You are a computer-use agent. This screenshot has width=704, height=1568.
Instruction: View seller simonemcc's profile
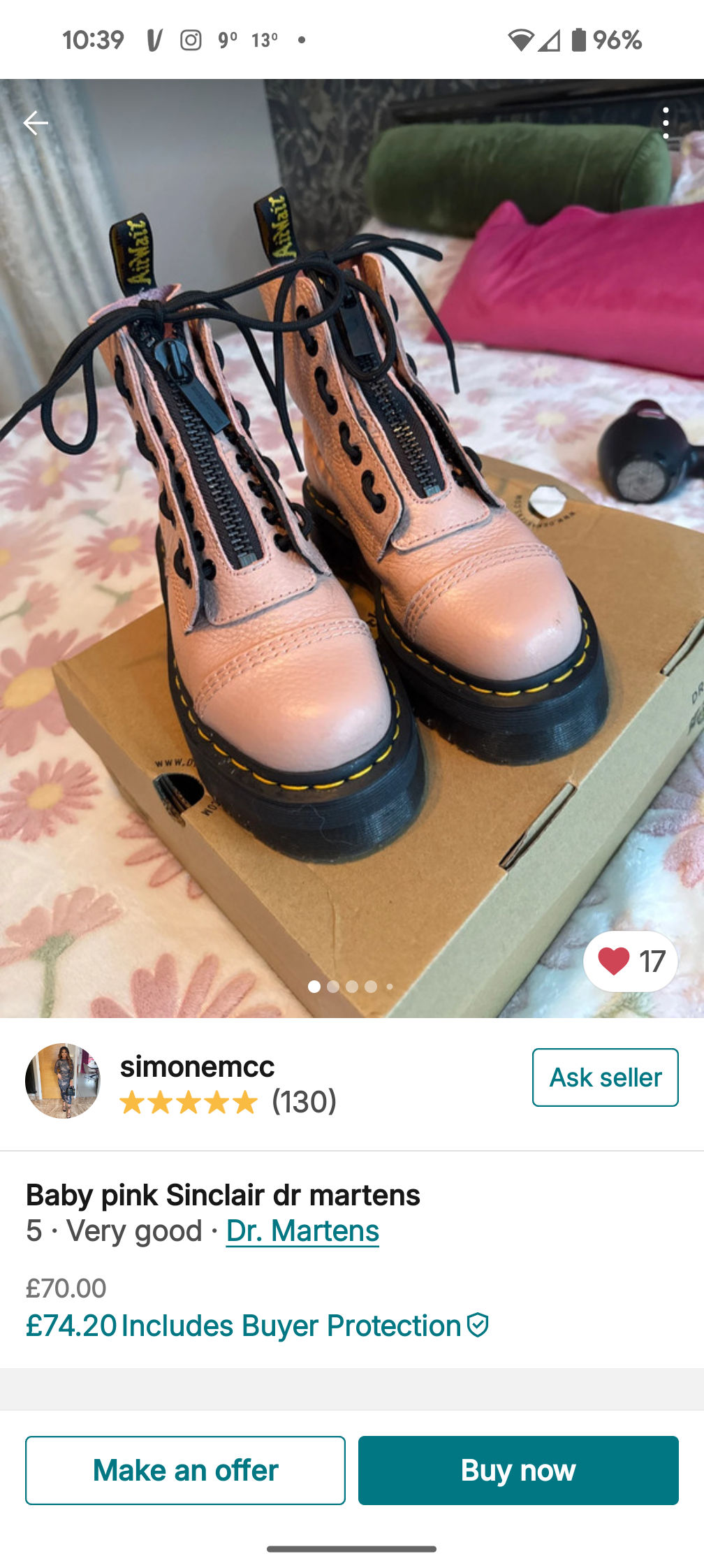pyautogui.click(x=197, y=1067)
